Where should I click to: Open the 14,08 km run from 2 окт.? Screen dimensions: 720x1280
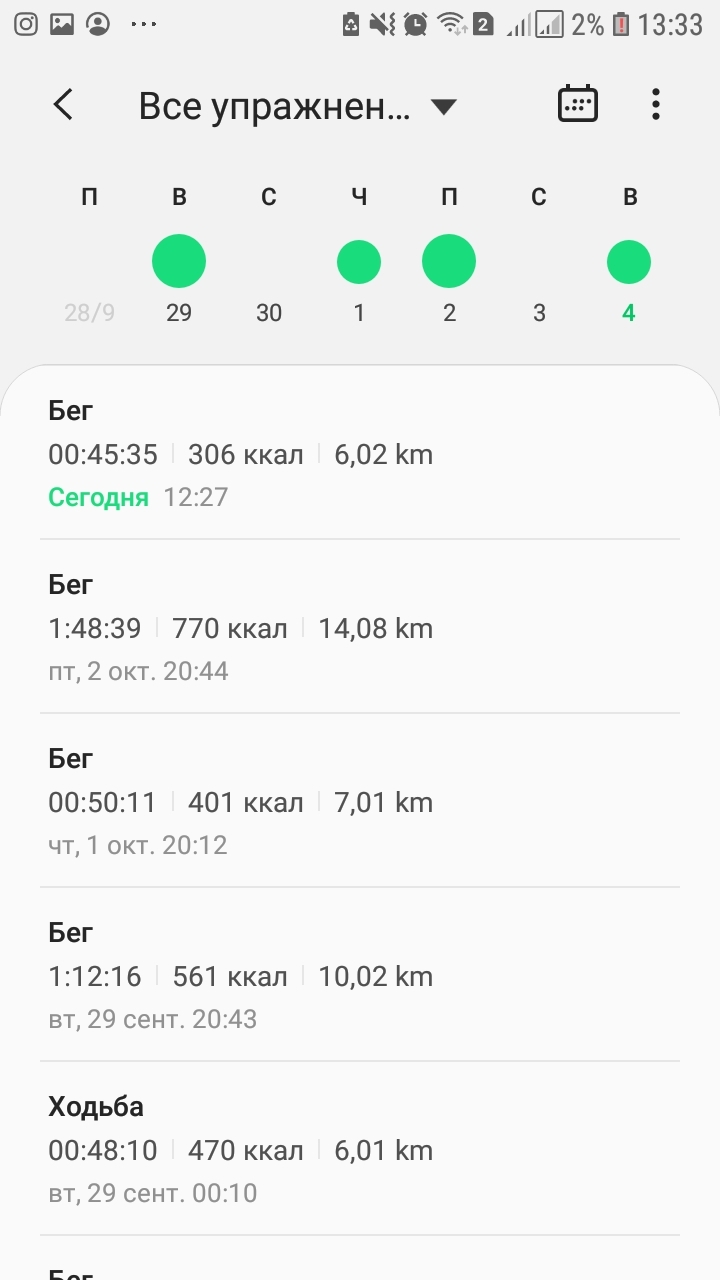[360, 627]
